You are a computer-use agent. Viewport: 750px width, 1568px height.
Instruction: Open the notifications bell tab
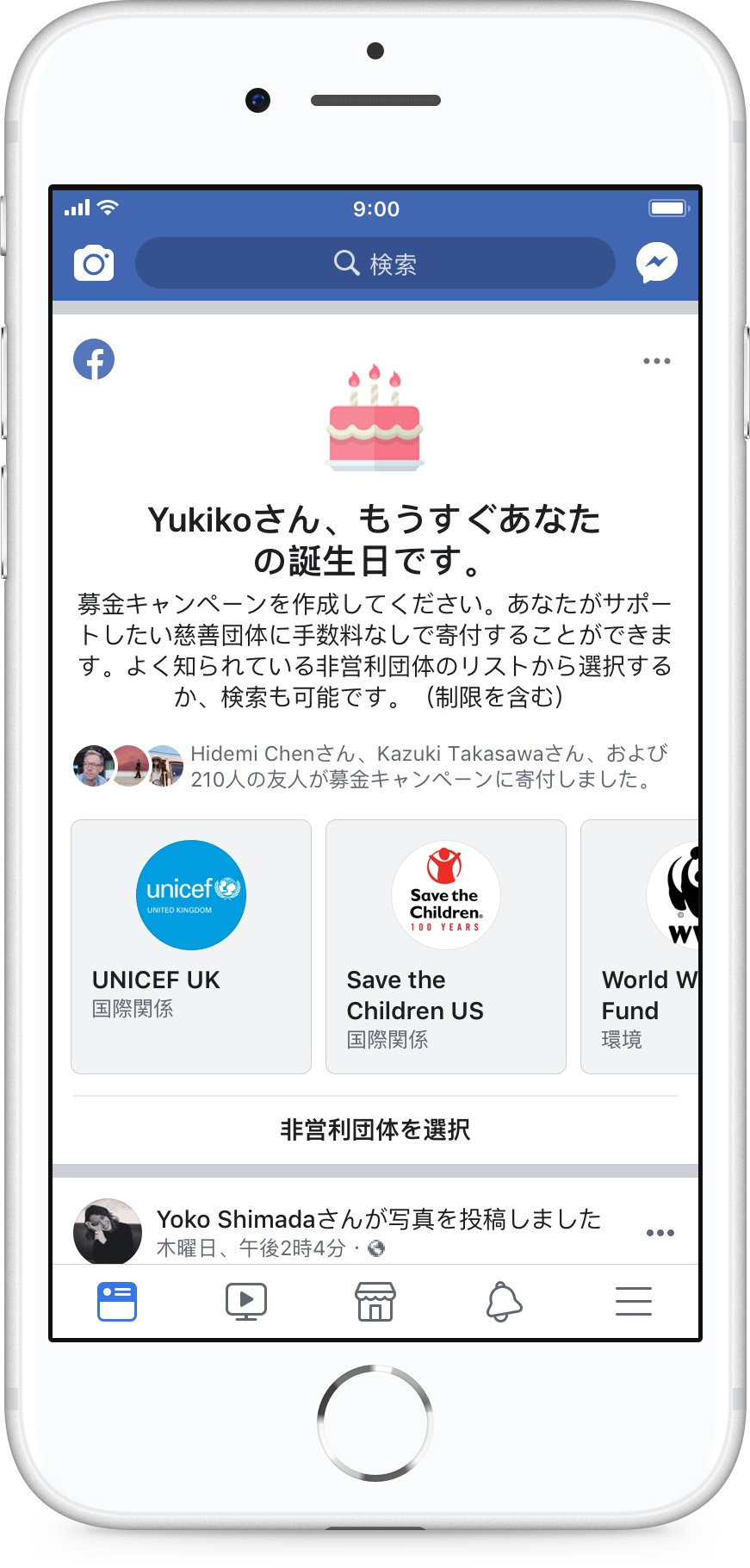click(505, 1301)
